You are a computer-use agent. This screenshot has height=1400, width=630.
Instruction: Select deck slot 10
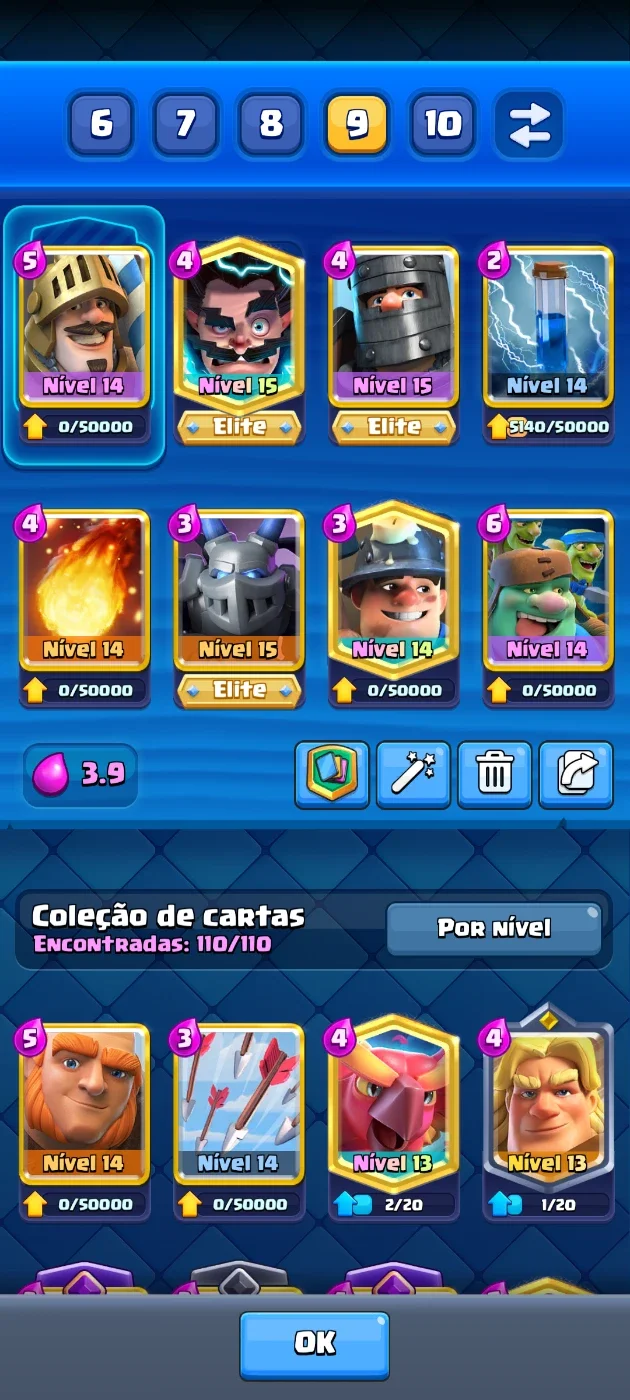(442, 124)
